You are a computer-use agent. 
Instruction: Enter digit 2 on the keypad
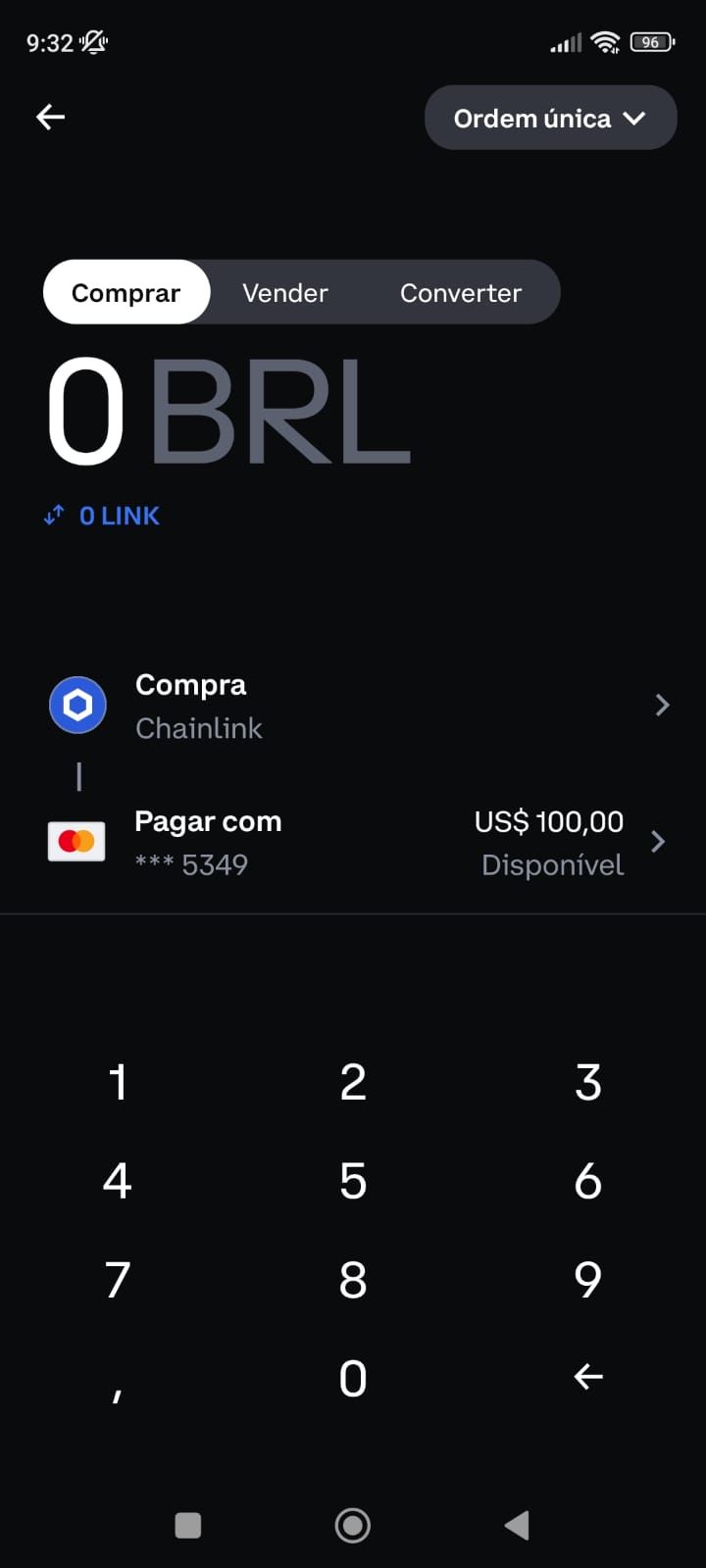coord(353,1083)
